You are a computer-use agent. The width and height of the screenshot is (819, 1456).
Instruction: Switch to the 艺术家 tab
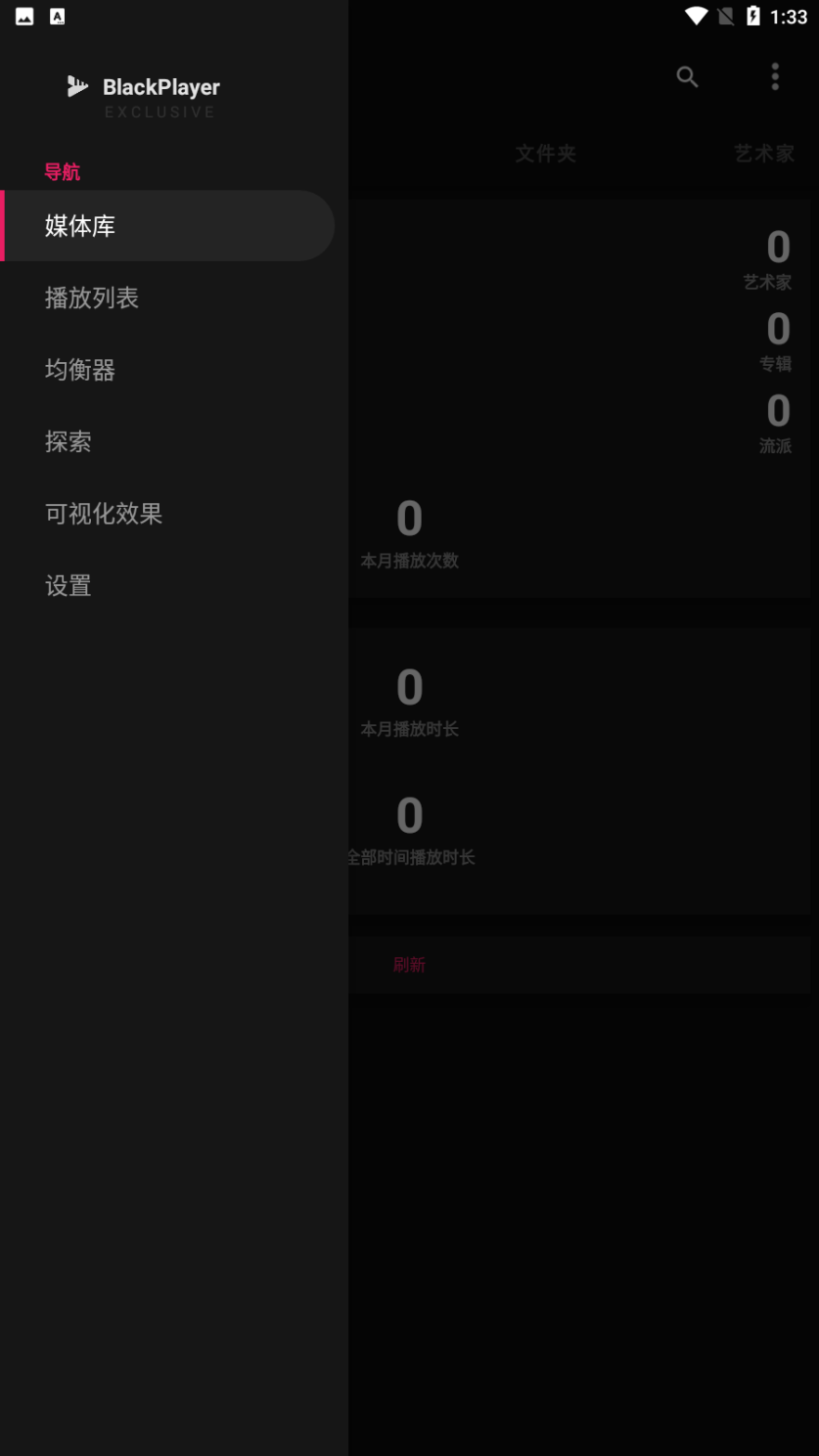click(764, 154)
